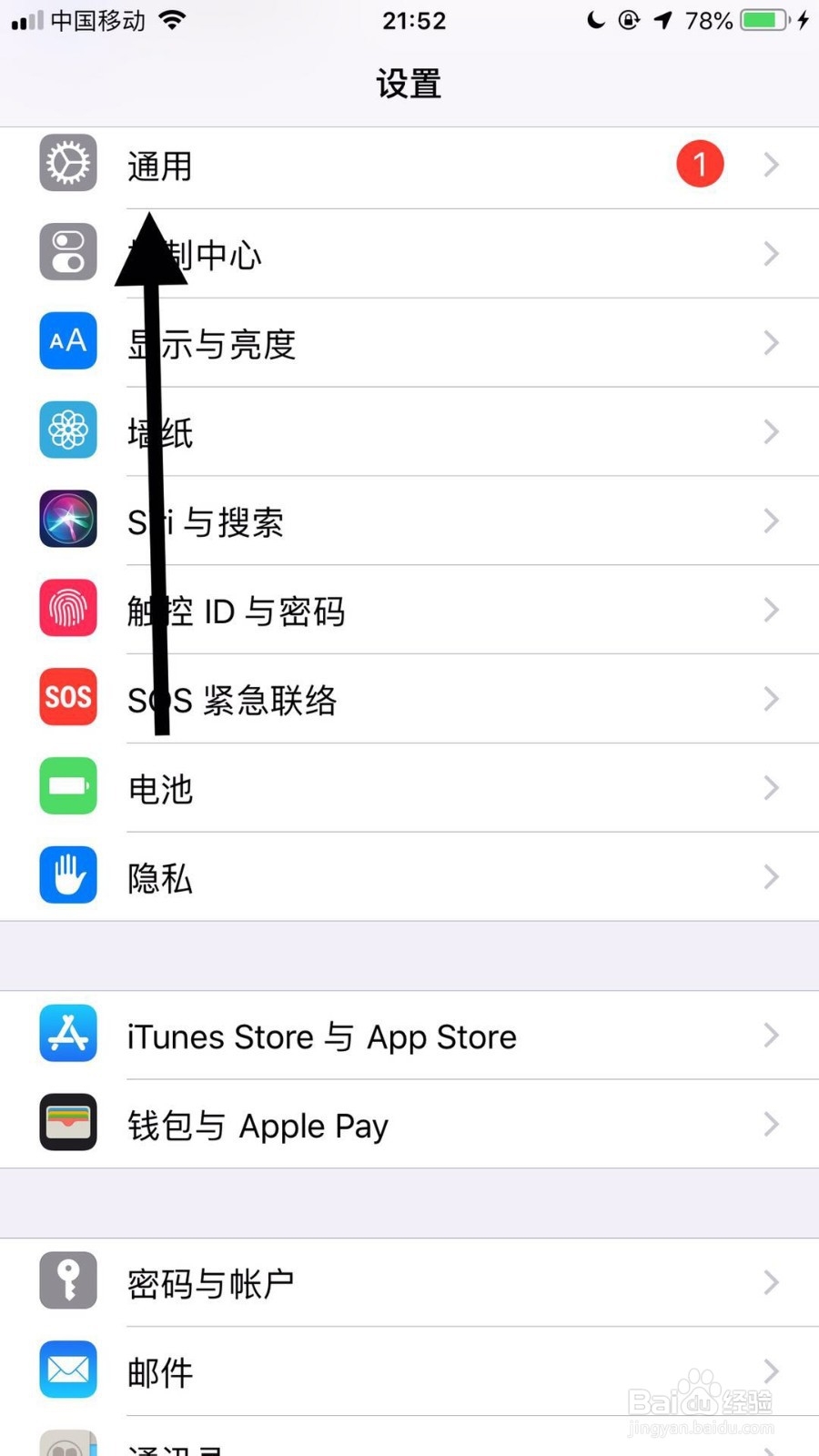Tap the green Battery icon
Image resolution: width=819 pixels, height=1456 pixels.
pyautogui.click(x=67, y=786)
